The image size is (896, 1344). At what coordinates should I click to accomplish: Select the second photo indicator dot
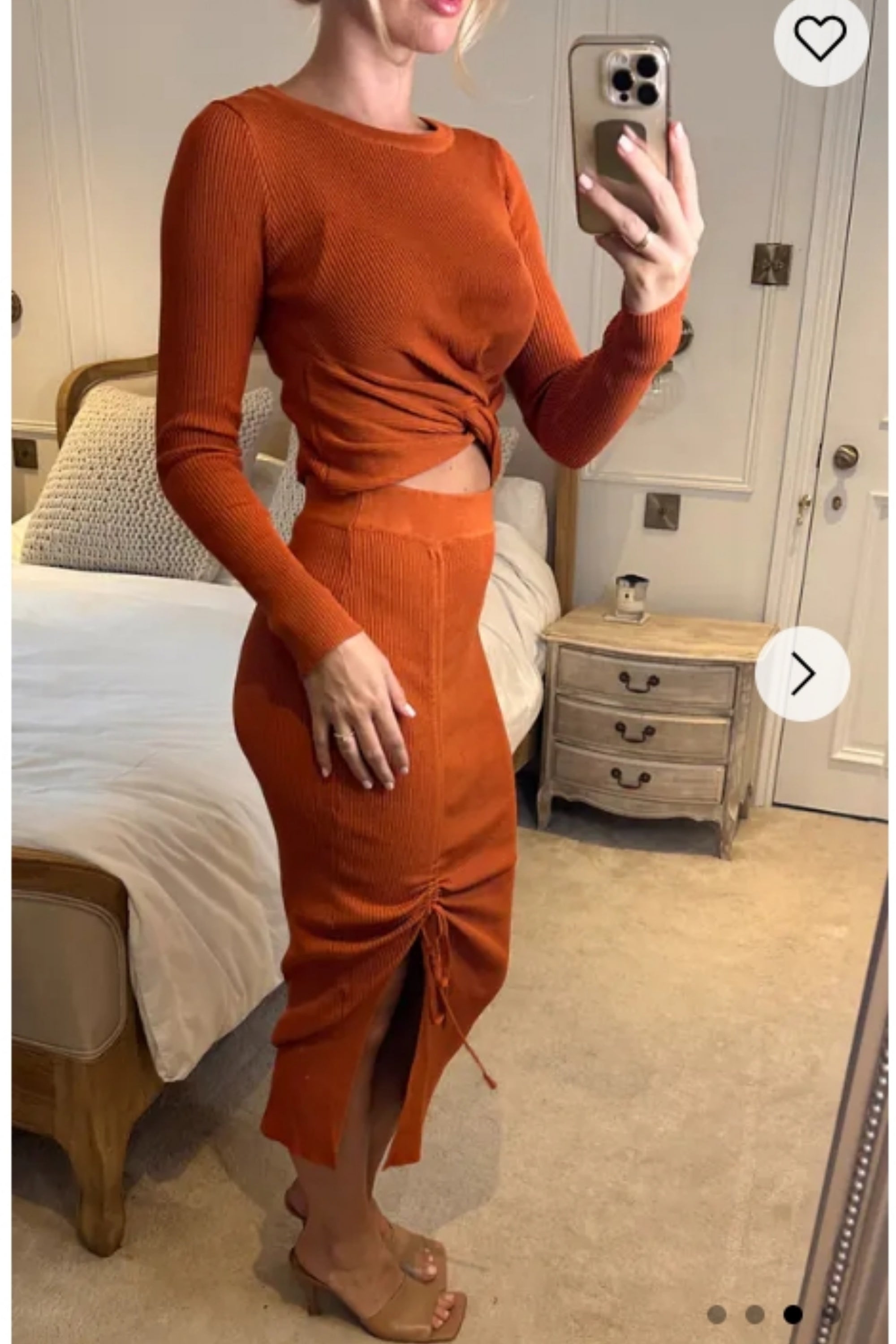click(x=754, y=1315)
